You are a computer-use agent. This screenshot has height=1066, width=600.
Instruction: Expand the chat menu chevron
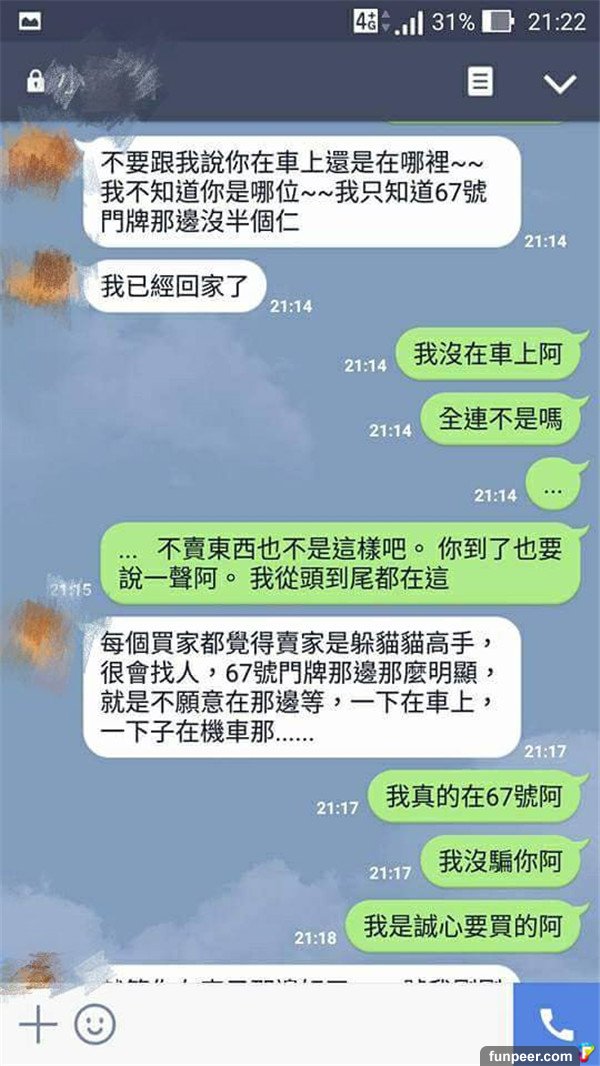[x=560, y=83]
